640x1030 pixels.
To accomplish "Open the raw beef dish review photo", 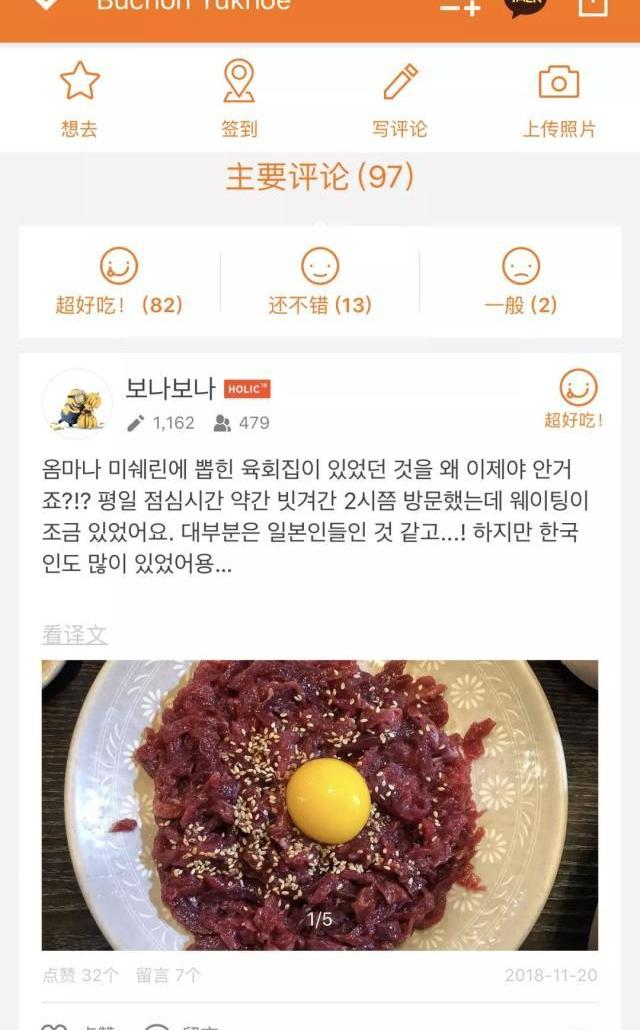I will coord(319,804).
